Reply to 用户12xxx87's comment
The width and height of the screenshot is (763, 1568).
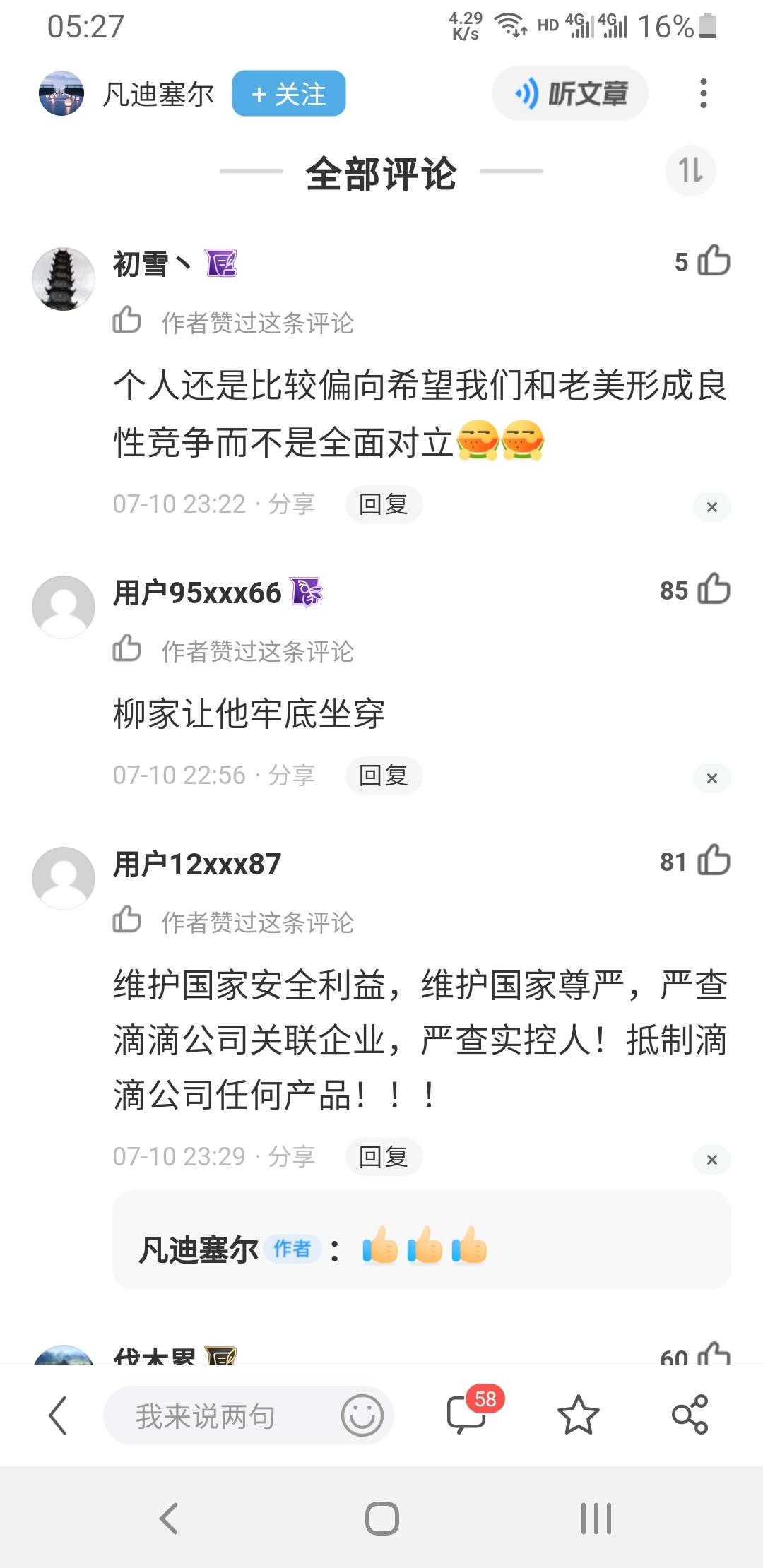pos(384,1157)
